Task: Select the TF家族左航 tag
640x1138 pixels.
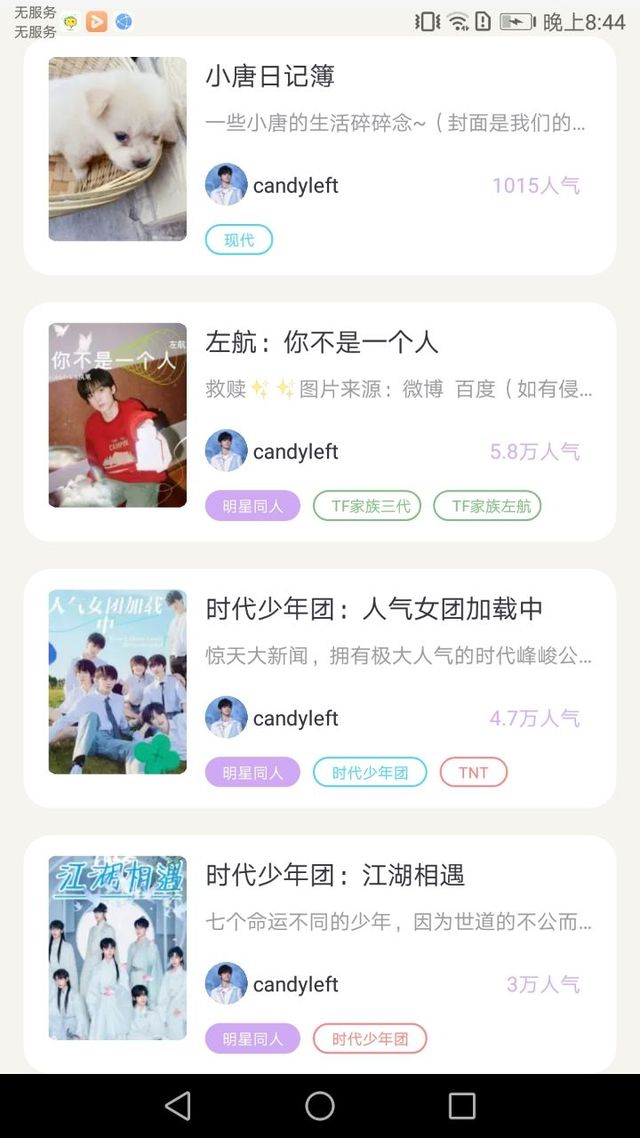Action: (488, 506)
